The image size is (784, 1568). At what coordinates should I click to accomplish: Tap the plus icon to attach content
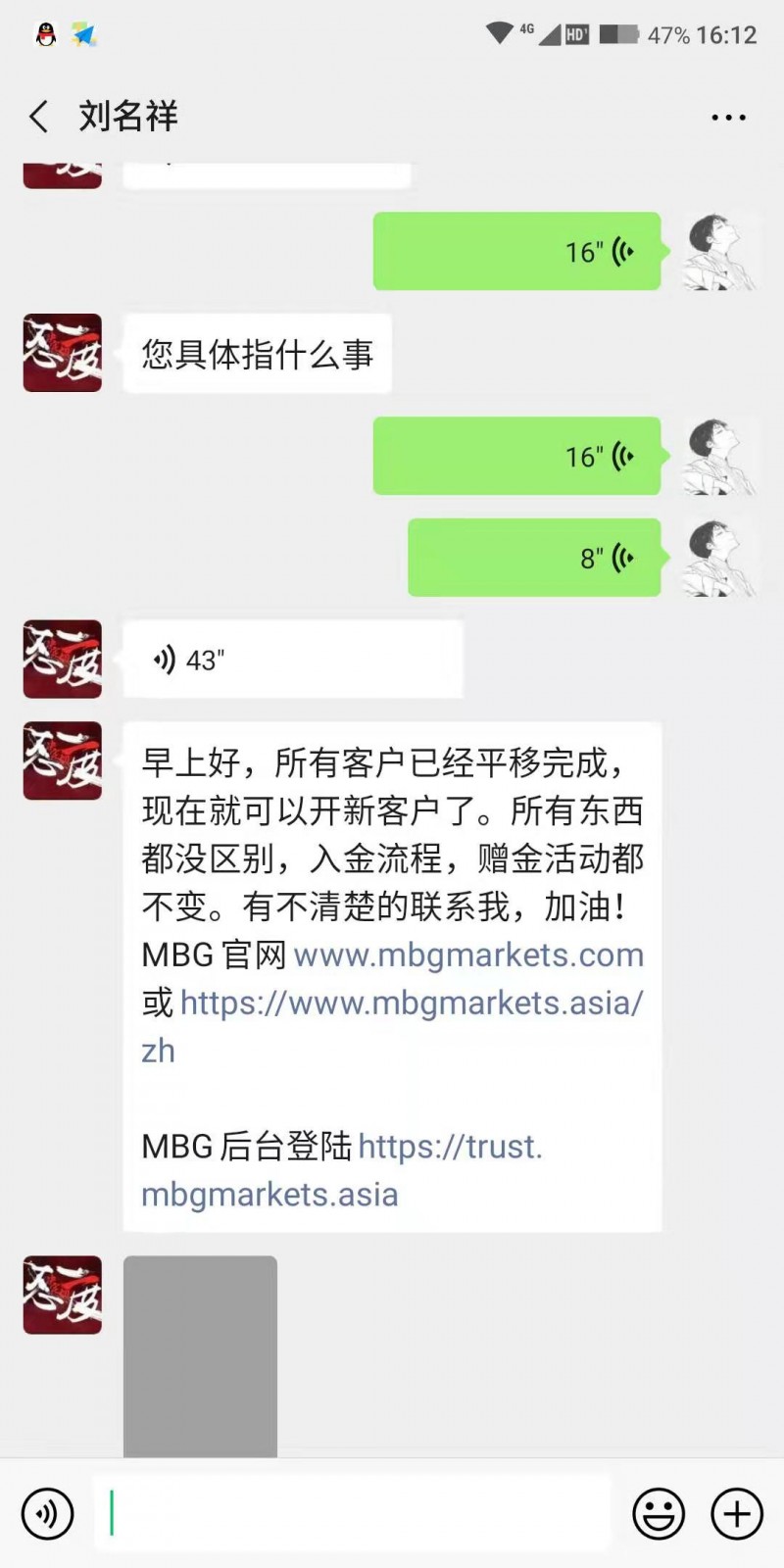[736, 1513]
